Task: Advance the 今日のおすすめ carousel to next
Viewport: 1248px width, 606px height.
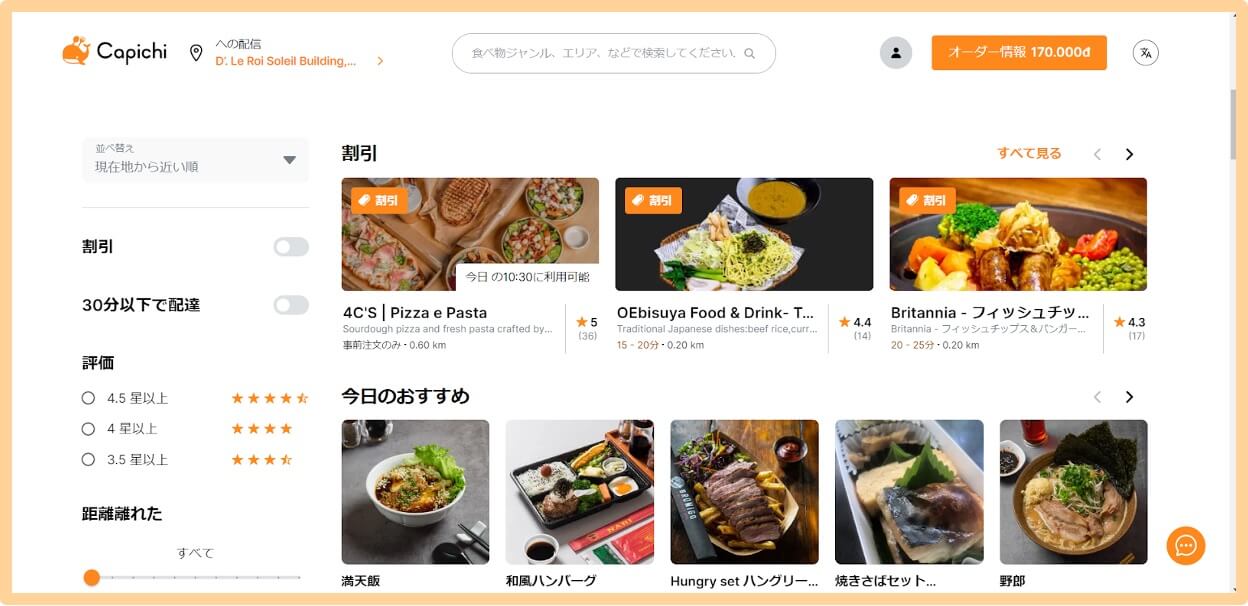Action: click(1129, 397)
